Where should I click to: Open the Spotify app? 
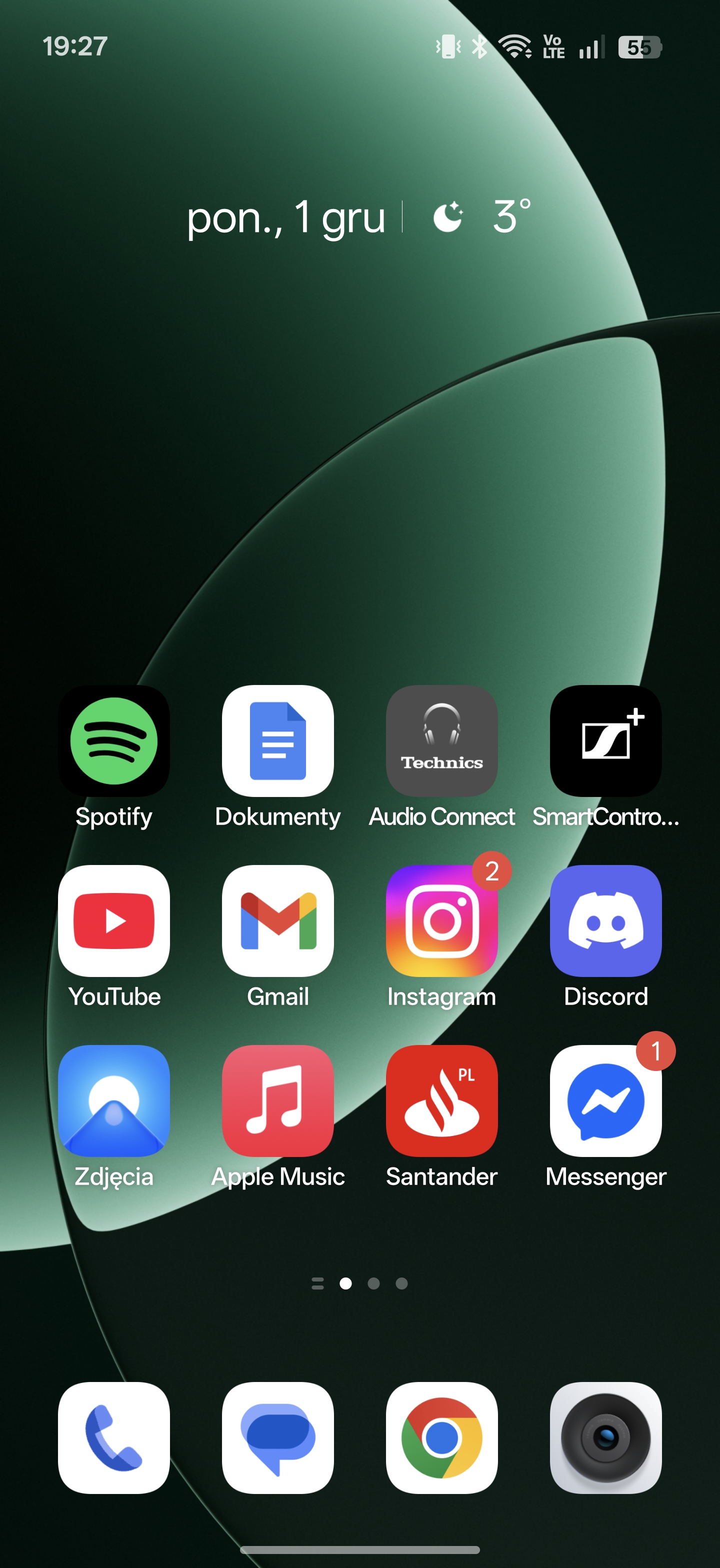pos(114,741)
